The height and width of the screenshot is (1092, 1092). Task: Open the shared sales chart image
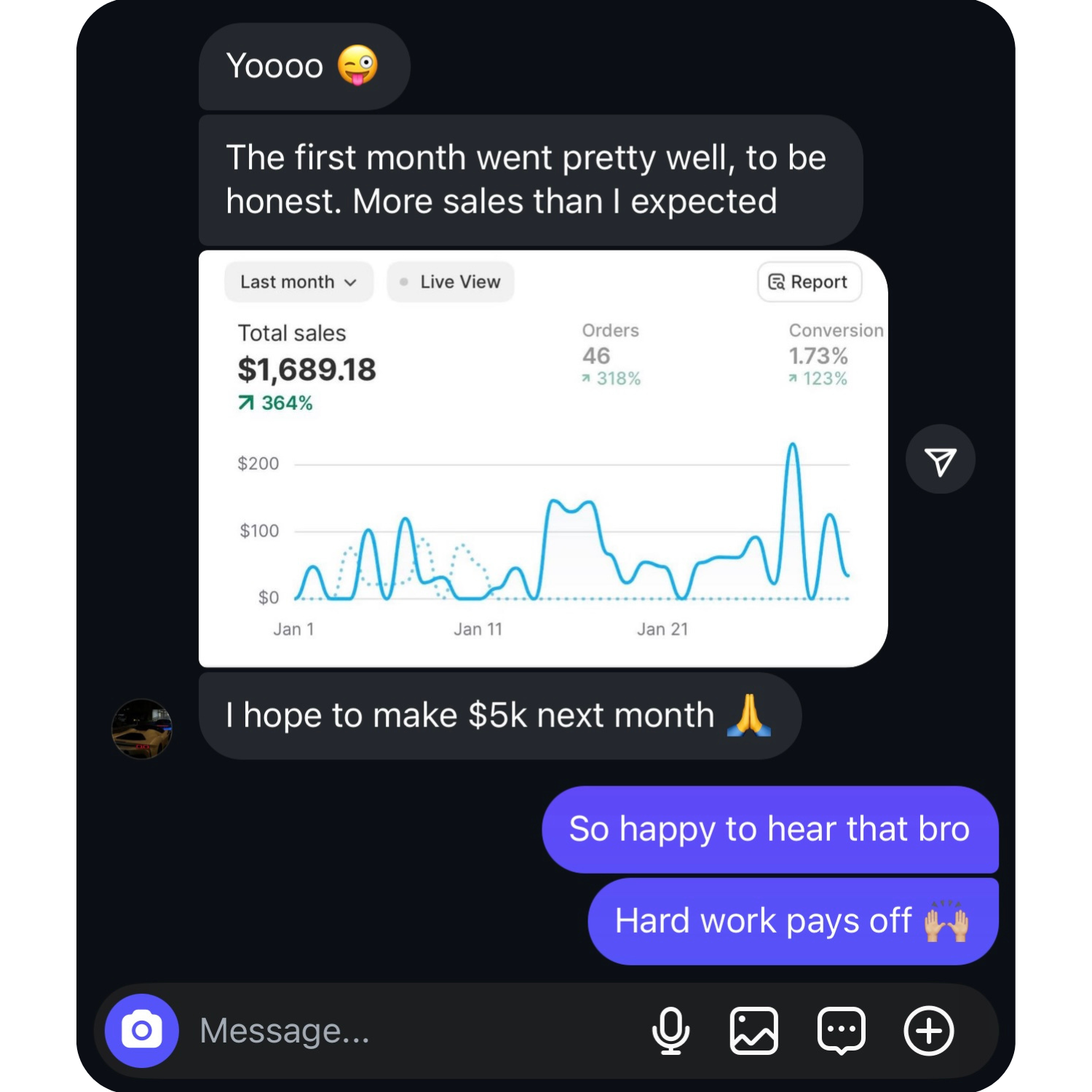point(542,459)
